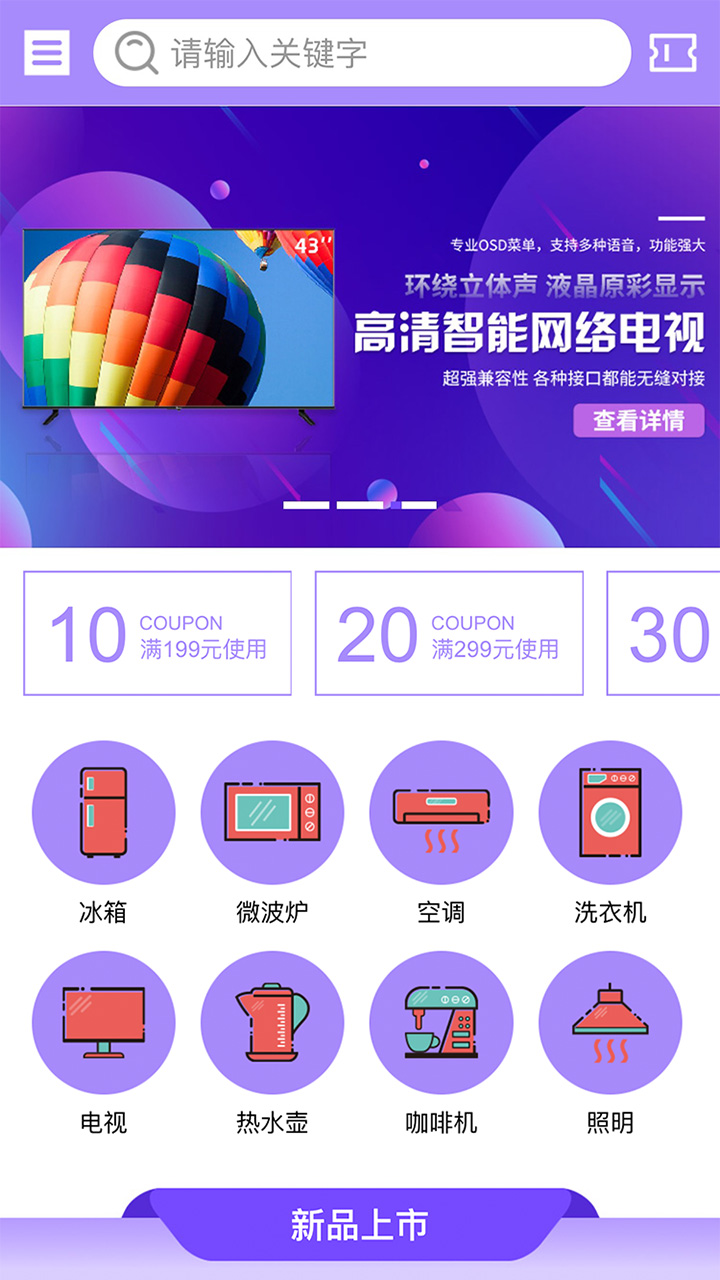720x1280 pixels.
Task: Claim the 10 coupon for 满199元
Action: [158, 634]
